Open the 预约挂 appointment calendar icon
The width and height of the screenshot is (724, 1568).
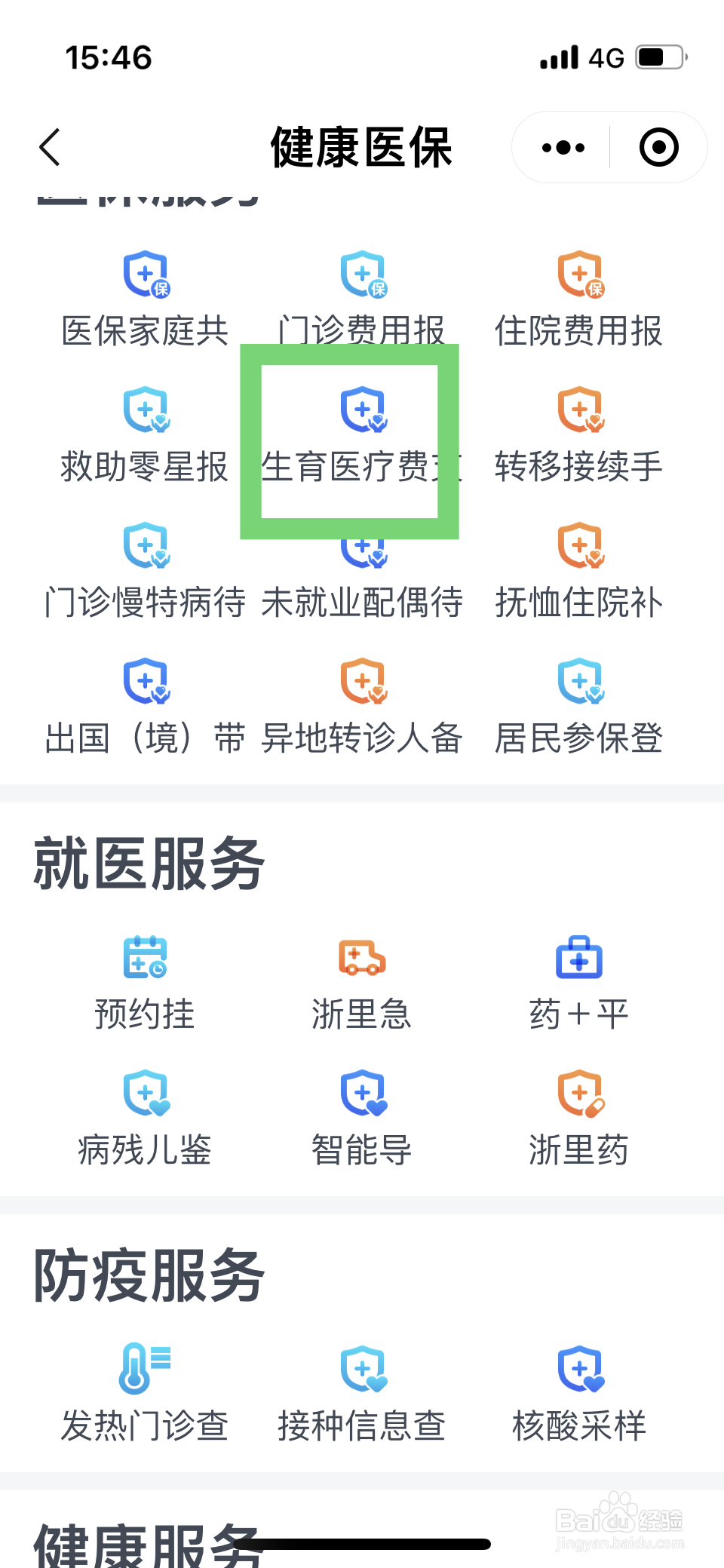(x=145, y=959)
